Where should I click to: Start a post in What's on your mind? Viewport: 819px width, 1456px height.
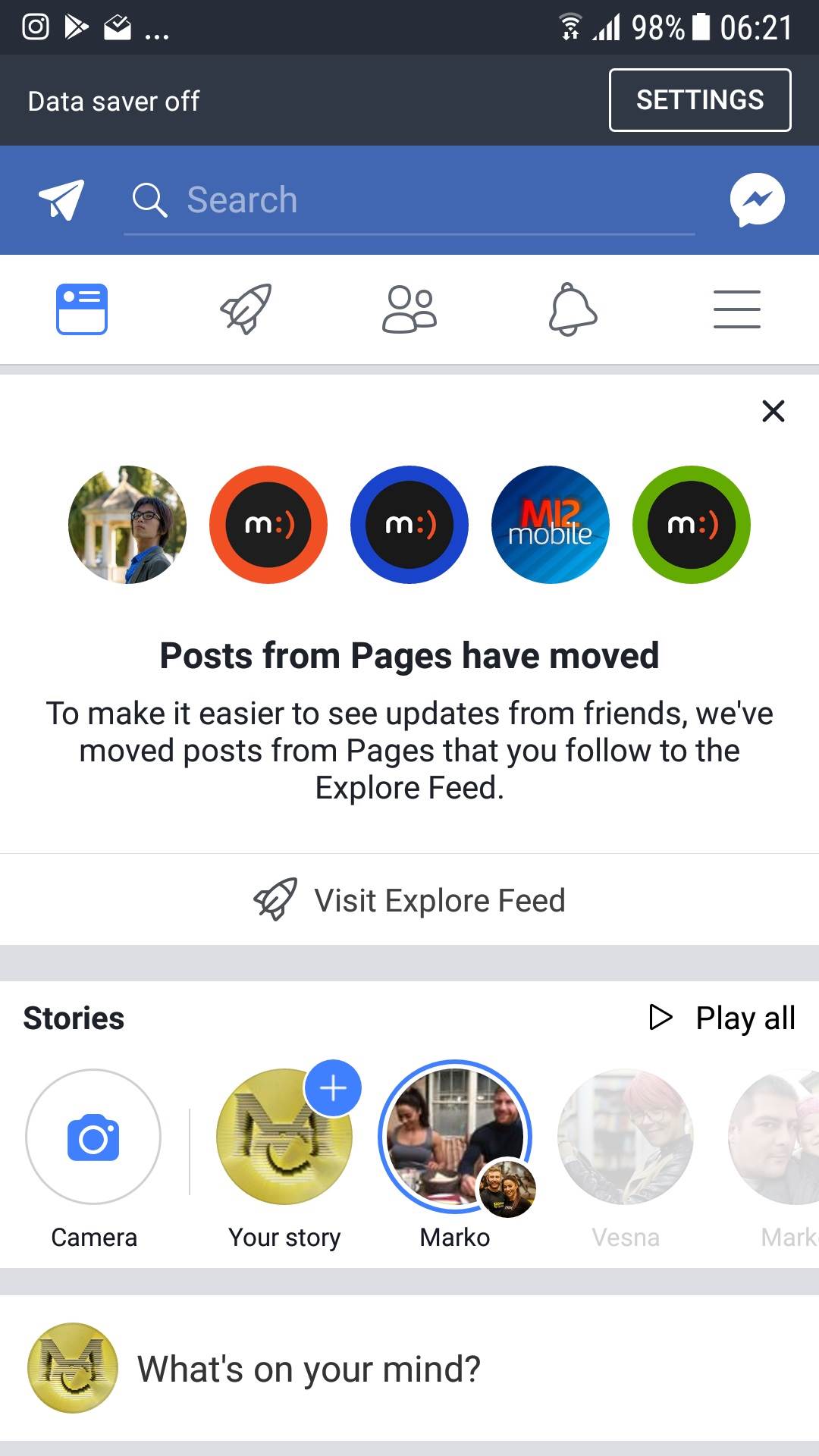309,1370
